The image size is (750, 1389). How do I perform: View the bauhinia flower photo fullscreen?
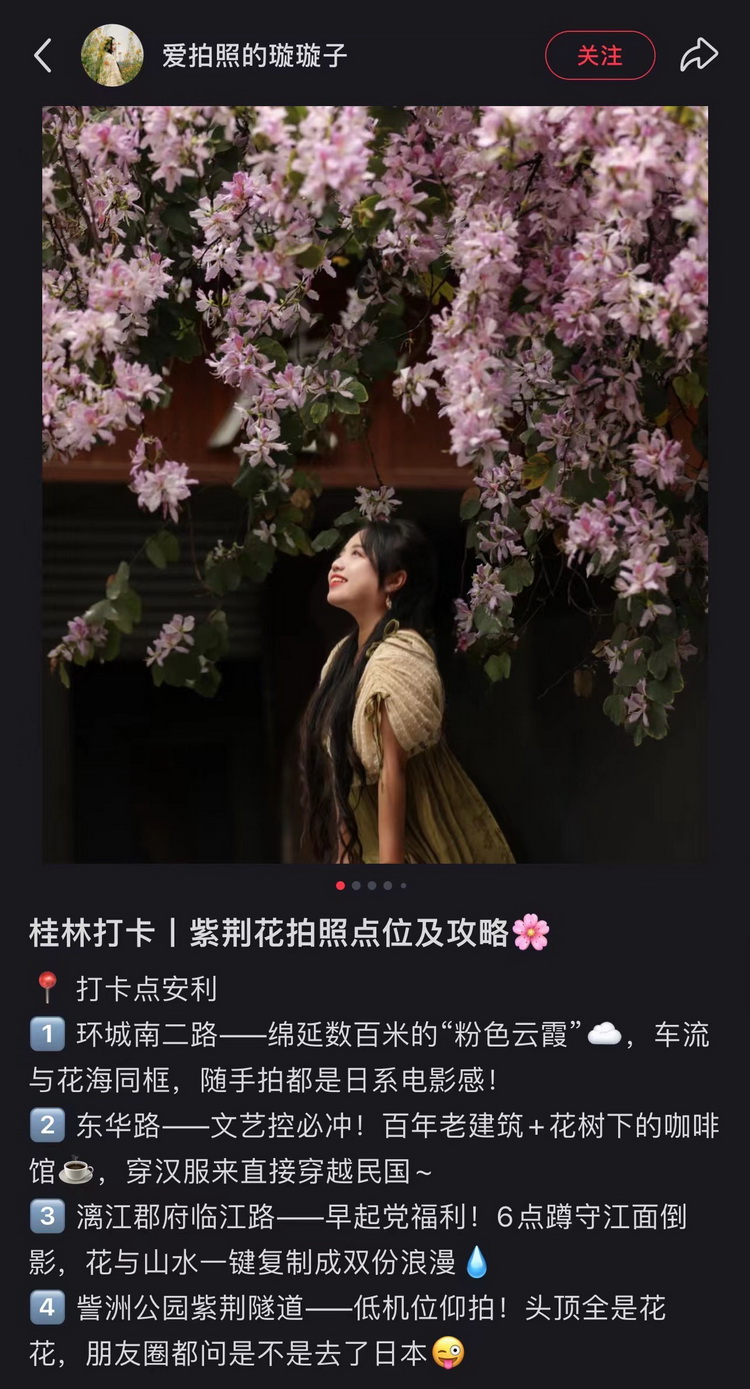(x=375, y=484)
